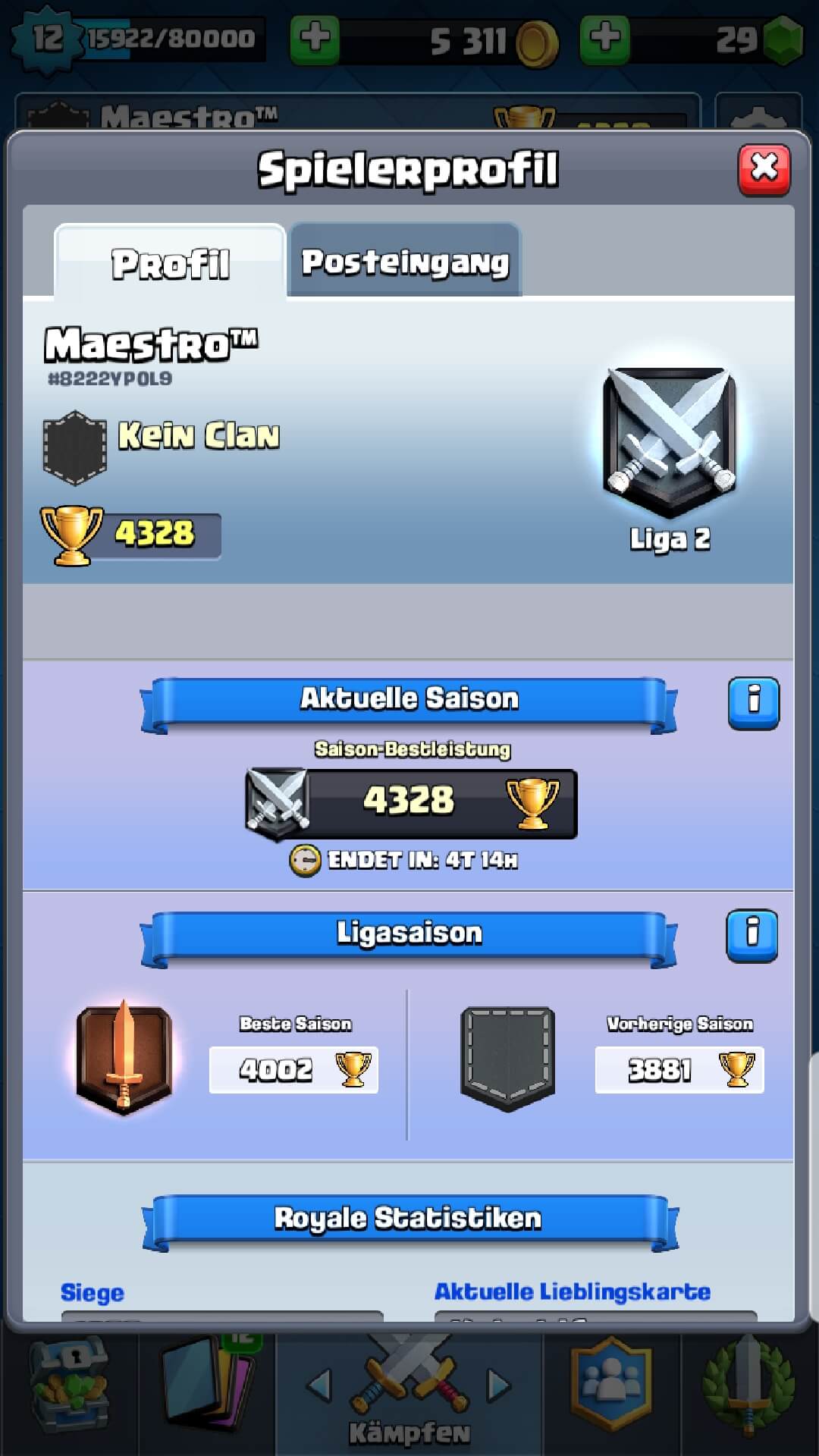The height and width of the screenshot is (1456, 819).
Task: Switch to the Posteingang tab
Action: [x=405, y=262]
